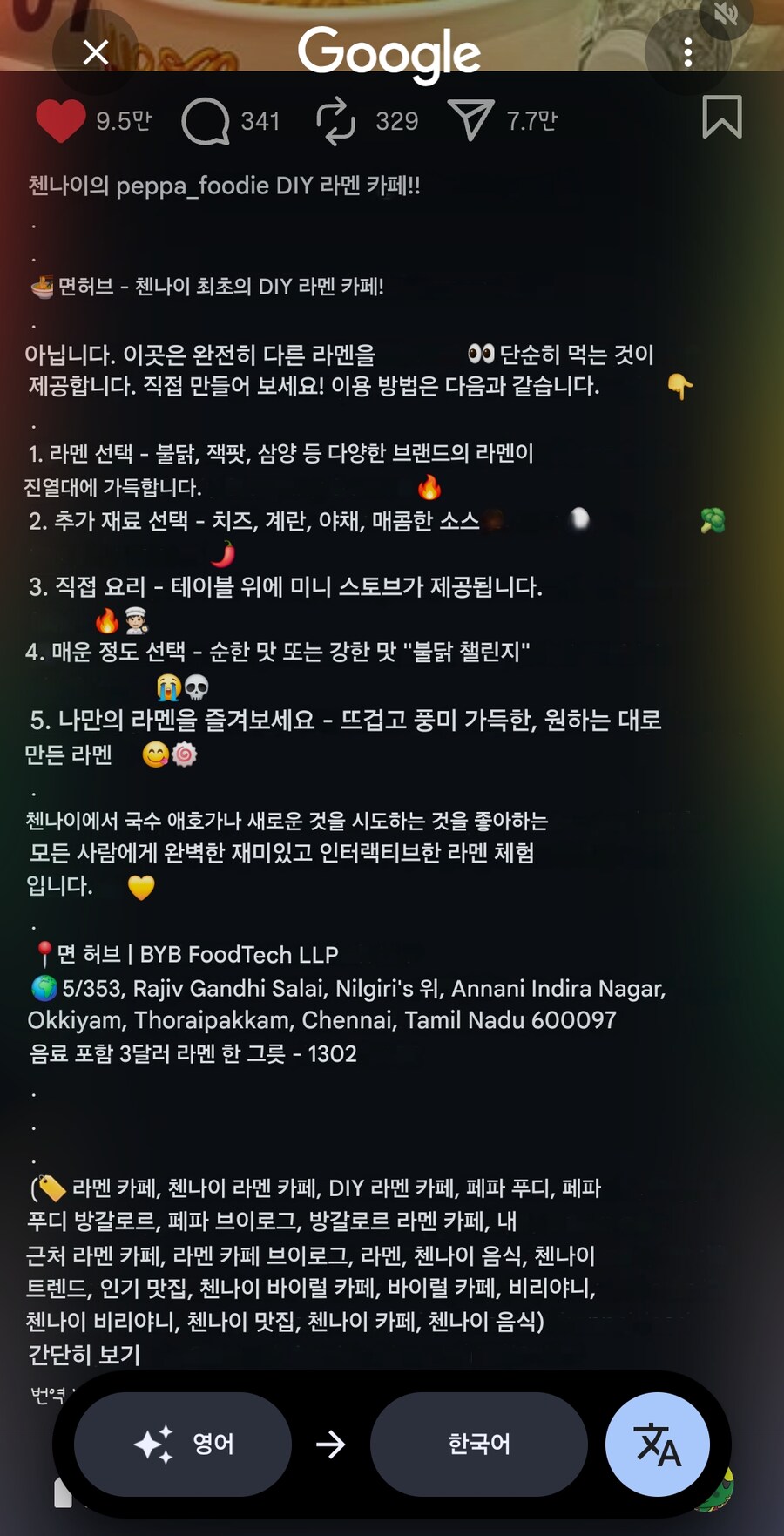Change target language 한국어

click(x=478, y=1444)
